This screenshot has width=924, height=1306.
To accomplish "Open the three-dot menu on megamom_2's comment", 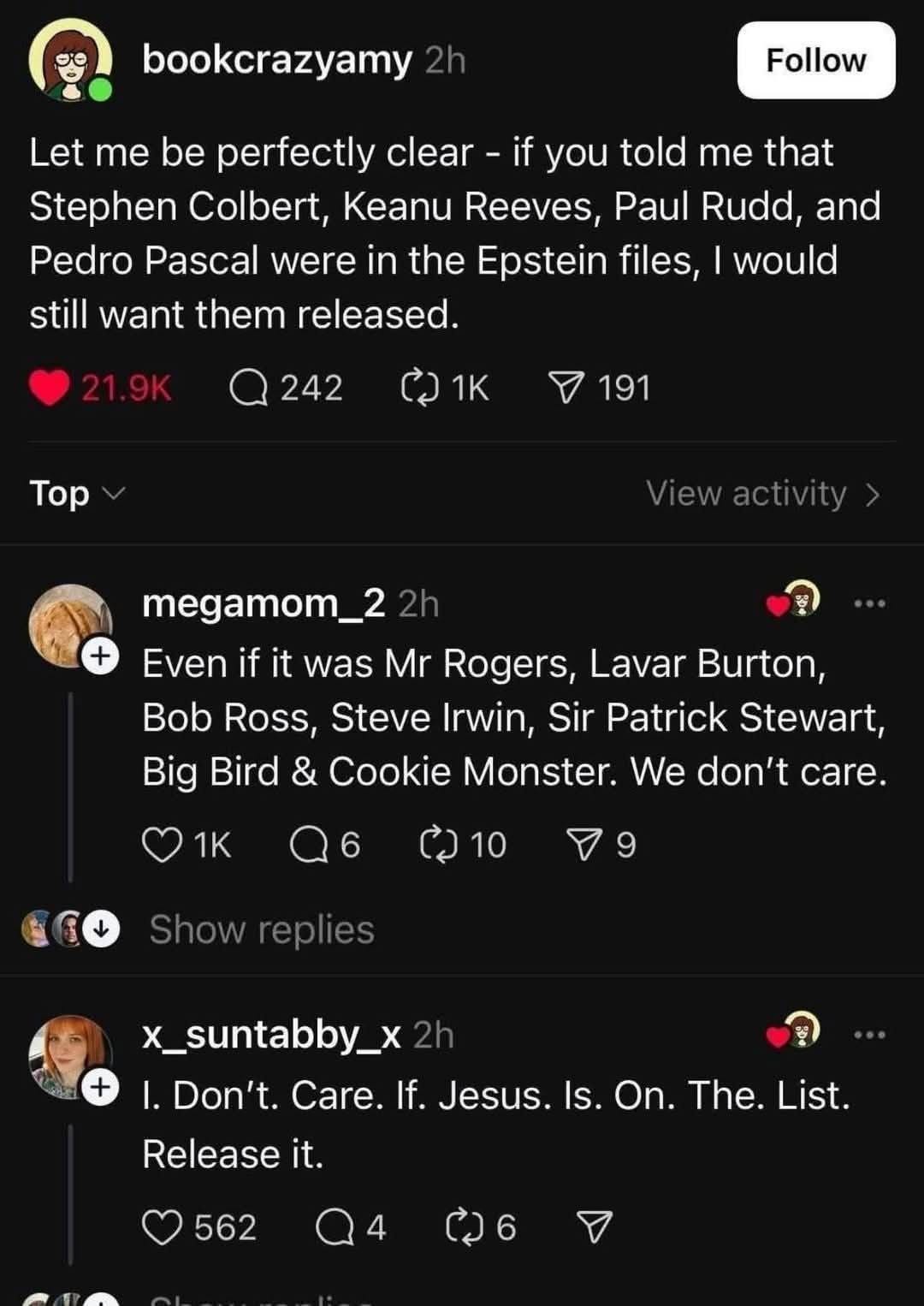I will coord(872,603).
